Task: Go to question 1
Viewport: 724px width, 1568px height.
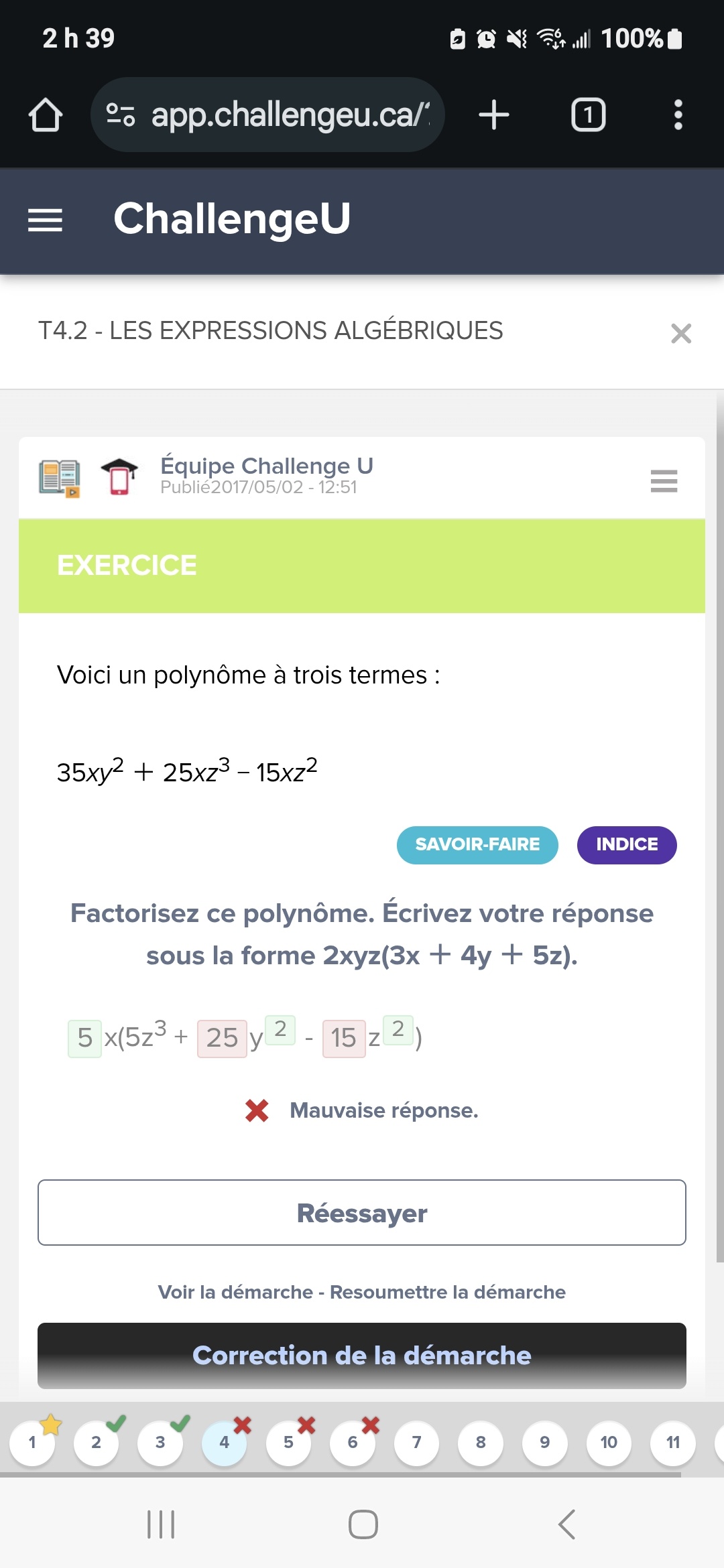Action: pyautogui.click(x=32, y=1443)
